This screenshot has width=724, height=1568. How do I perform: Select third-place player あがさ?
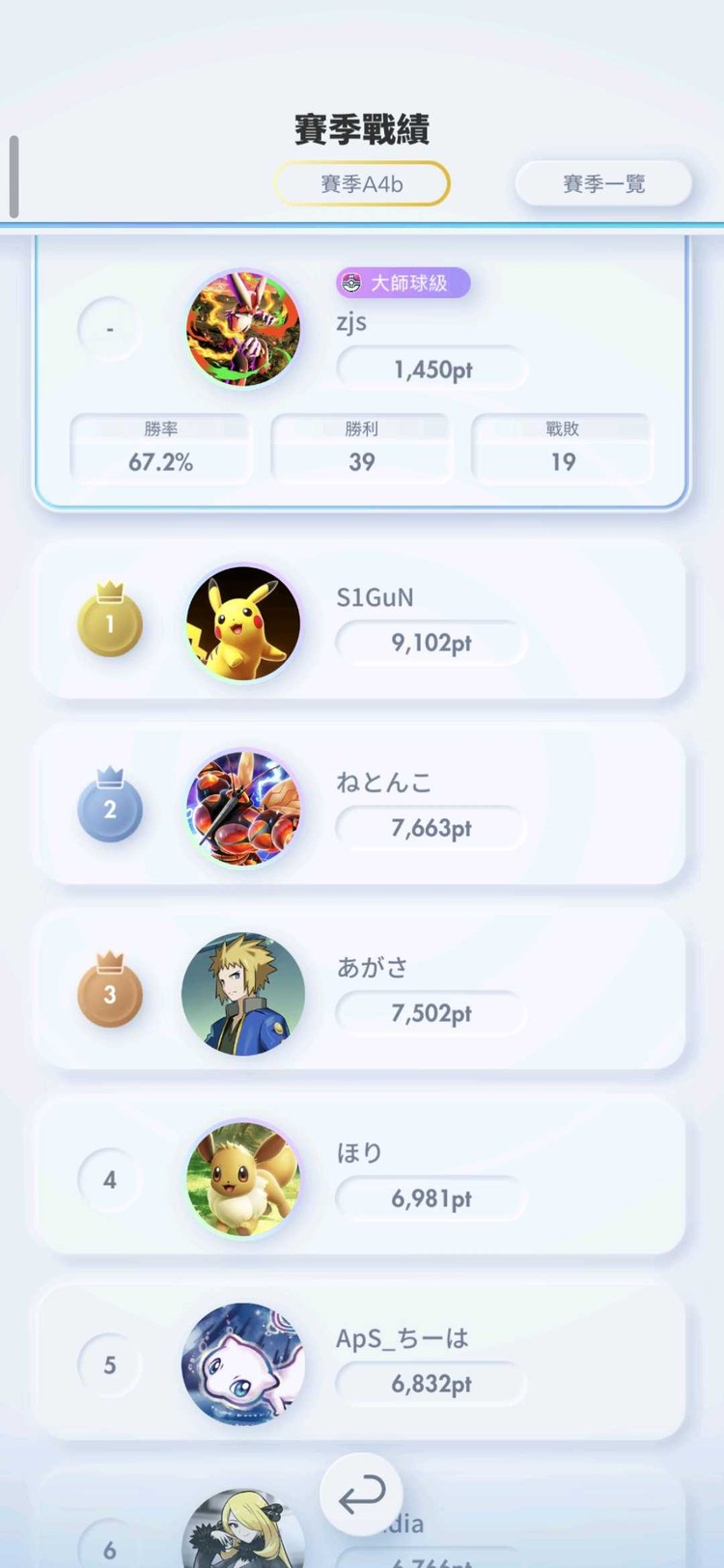pos(361,992)
